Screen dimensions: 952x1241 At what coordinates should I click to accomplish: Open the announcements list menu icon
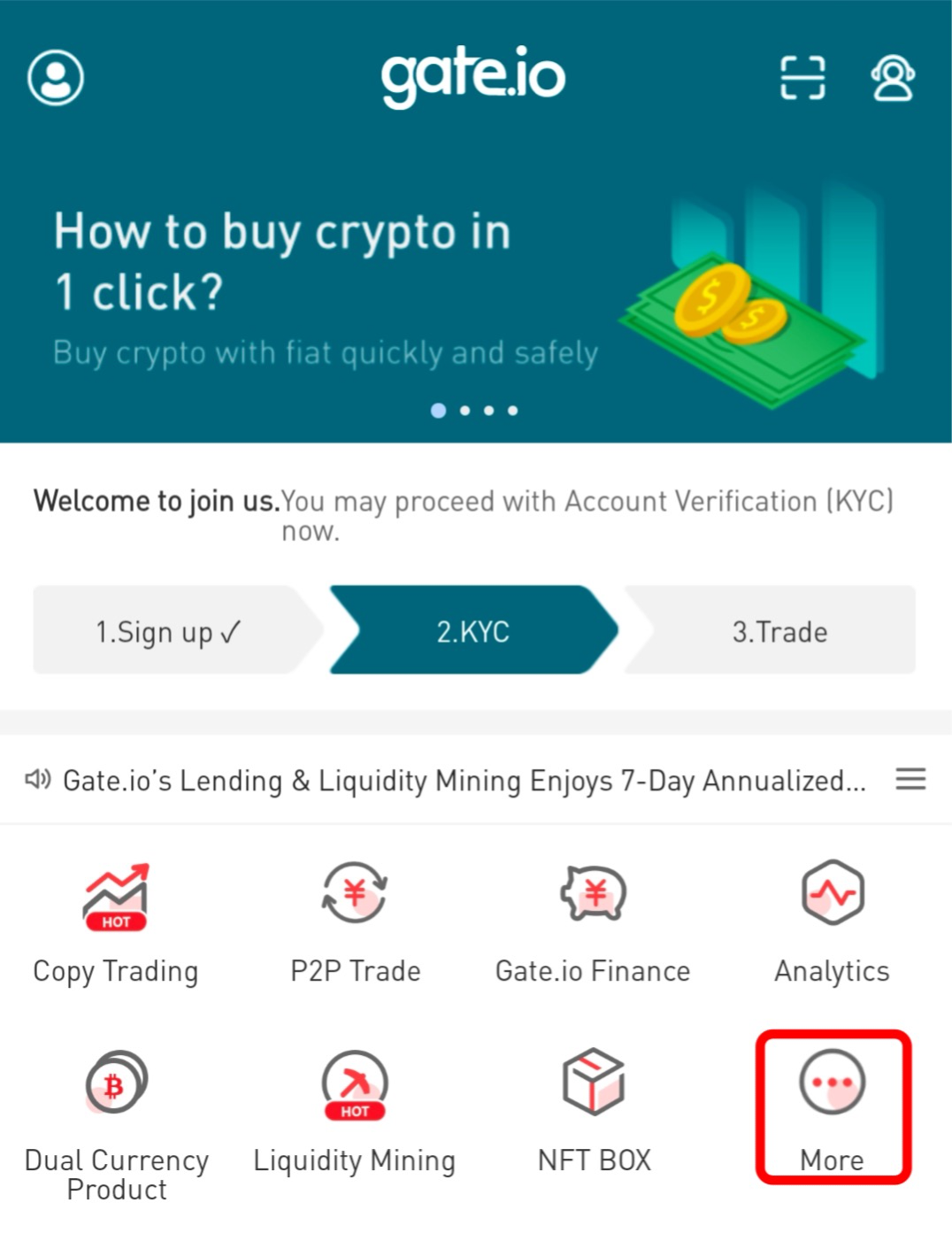[x=910, y=780]
